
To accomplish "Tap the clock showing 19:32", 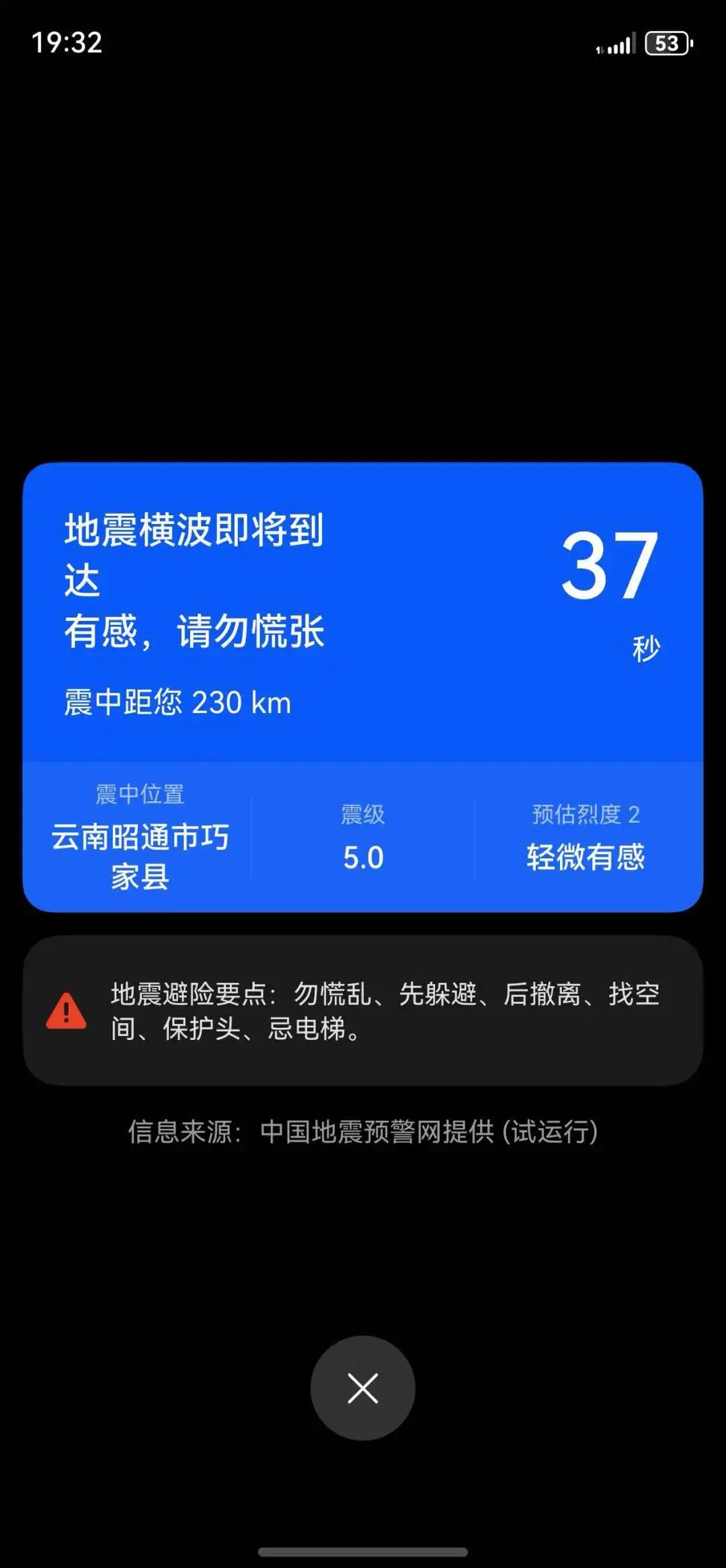I will pyautogui.click(x=67, y=43).
